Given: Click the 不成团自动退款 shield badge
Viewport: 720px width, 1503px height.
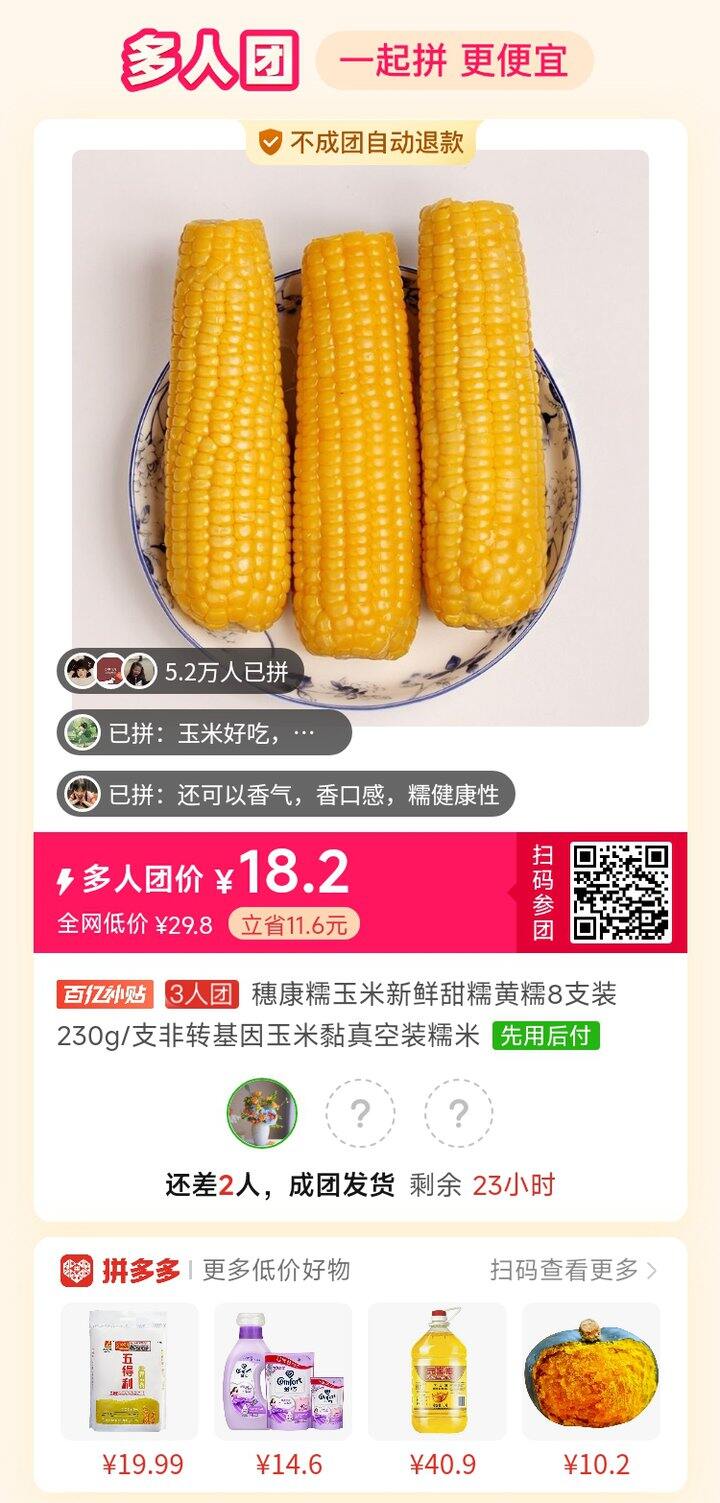Looking at the screenshot, I should tap(360, 140).
